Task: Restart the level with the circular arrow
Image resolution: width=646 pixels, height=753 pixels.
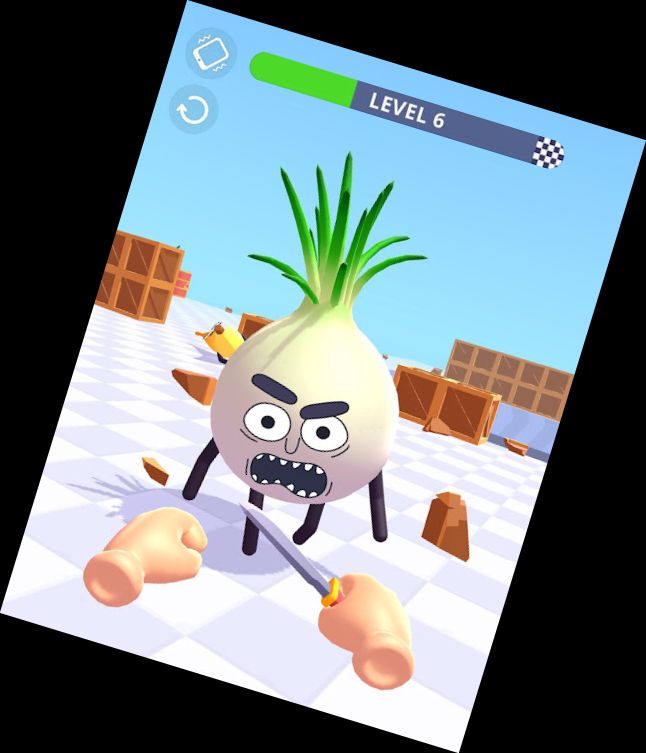Action: click(193, 109)
